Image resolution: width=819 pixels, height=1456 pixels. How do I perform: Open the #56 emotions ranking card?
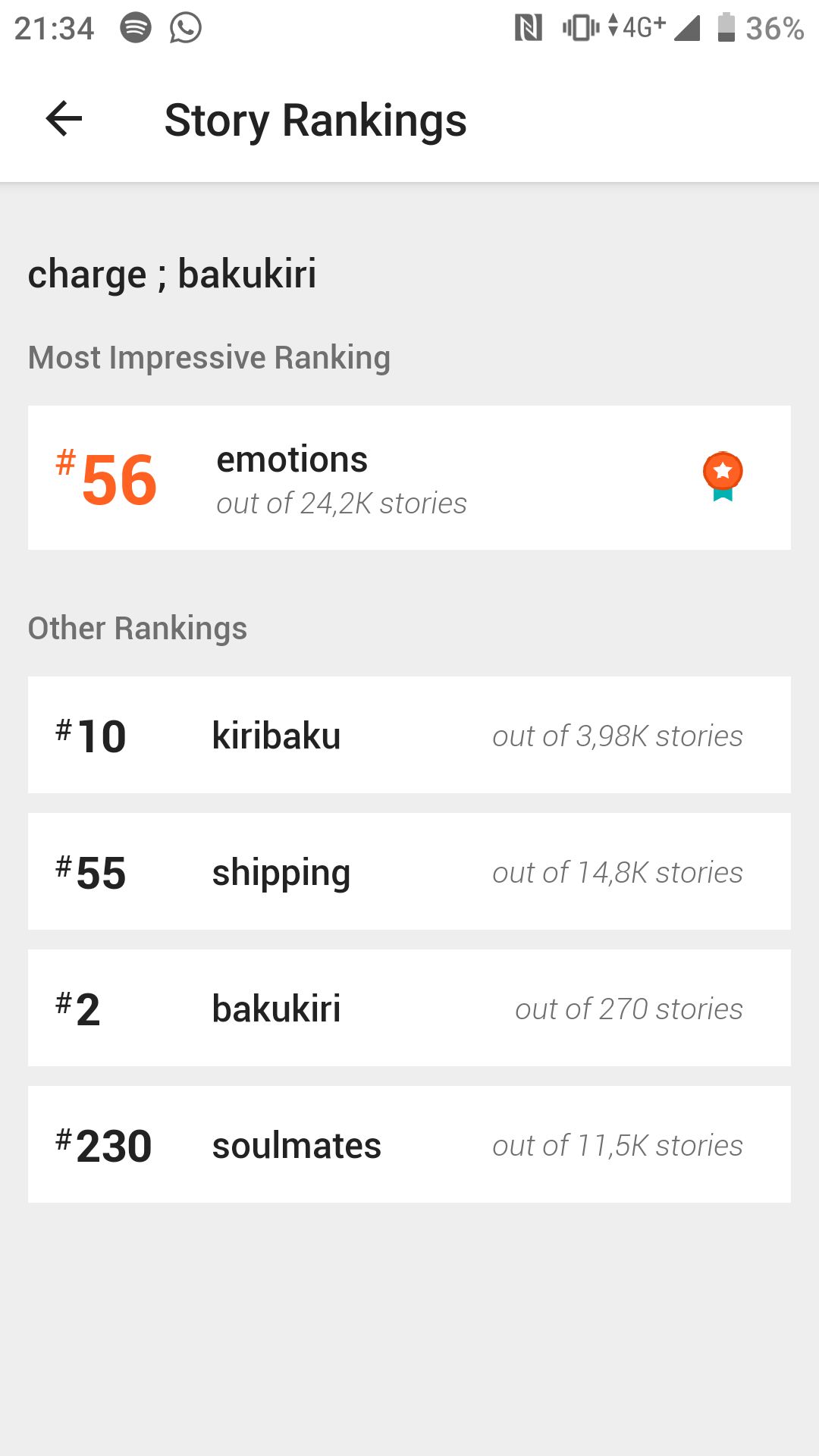409,478
